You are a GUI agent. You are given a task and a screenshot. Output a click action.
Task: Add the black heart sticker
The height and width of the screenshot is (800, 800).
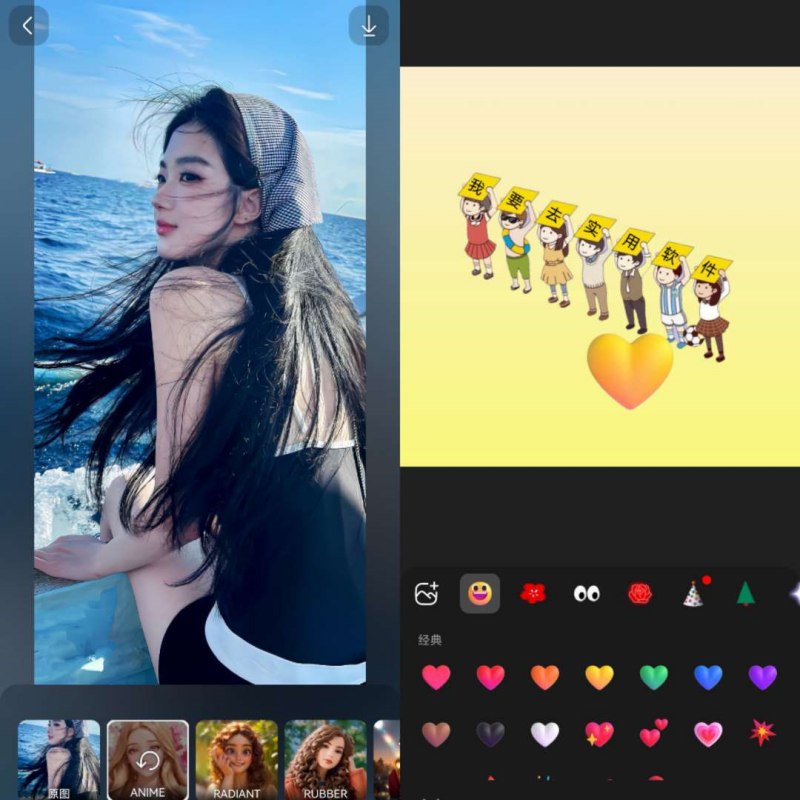click(x=490, y=735)
